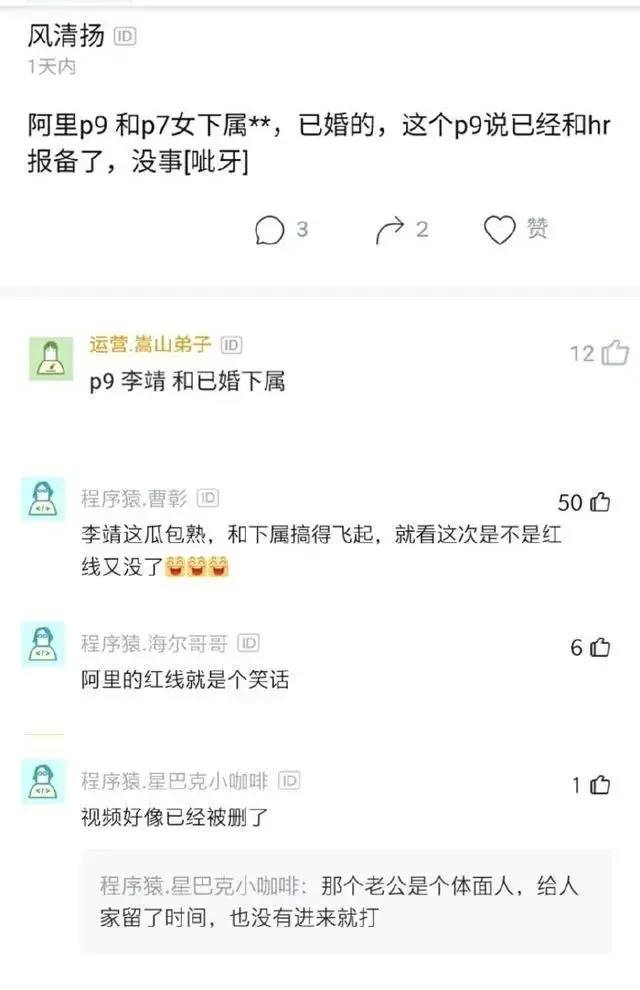Open 程序猿.曹彰's avatar
The height and width of the screenshot is (990, 640).
[42, 499]
